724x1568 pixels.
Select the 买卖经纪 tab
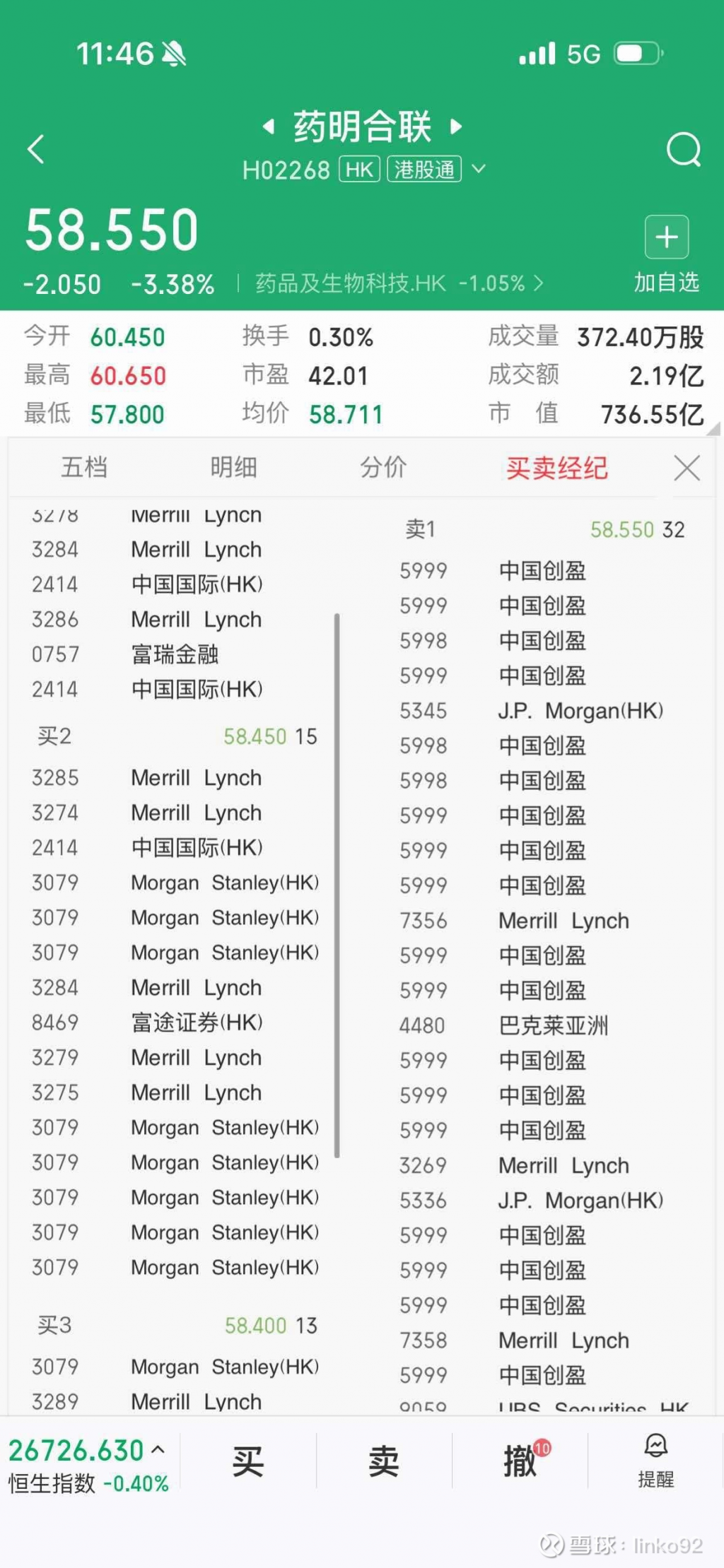pyautogui.click(x=556, y=468)
